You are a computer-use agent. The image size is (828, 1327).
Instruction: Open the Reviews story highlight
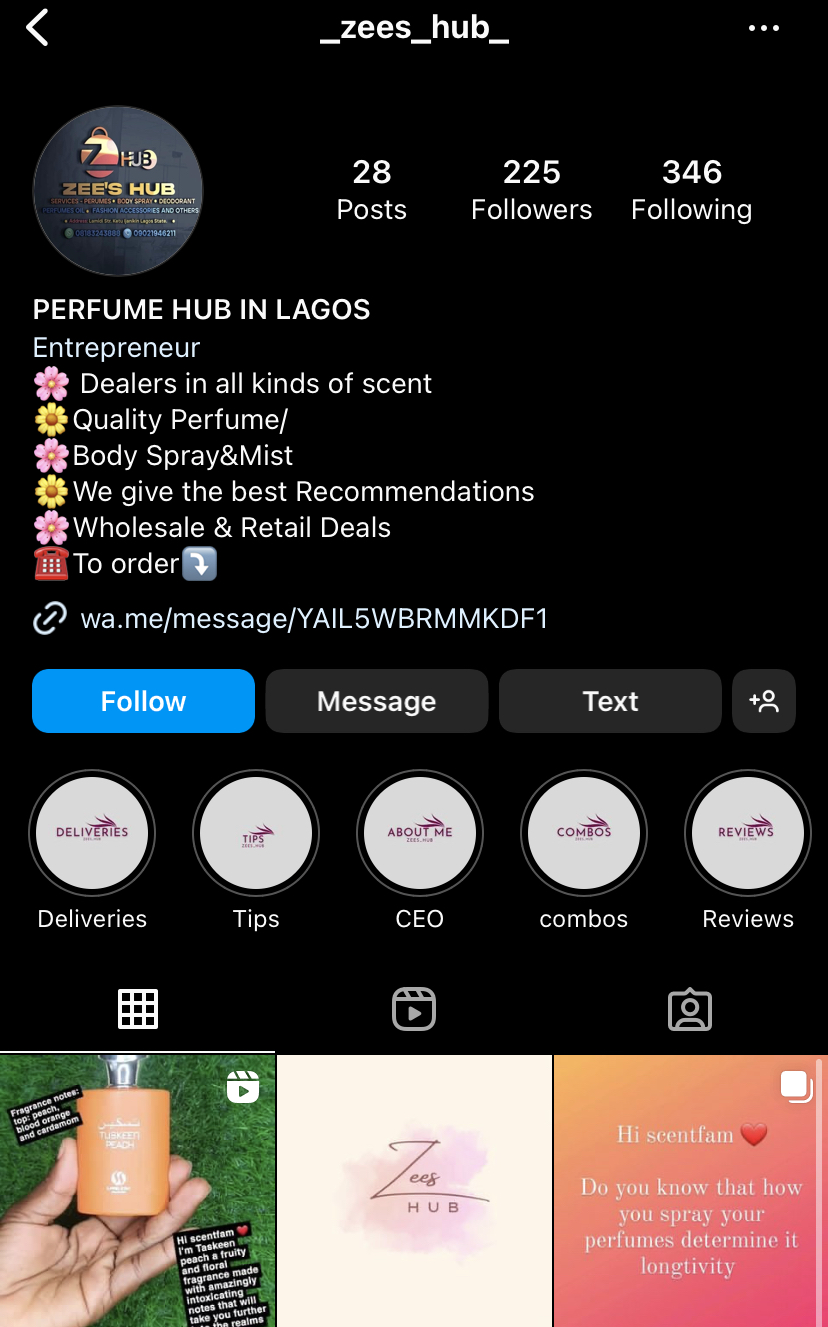point(747,832)
